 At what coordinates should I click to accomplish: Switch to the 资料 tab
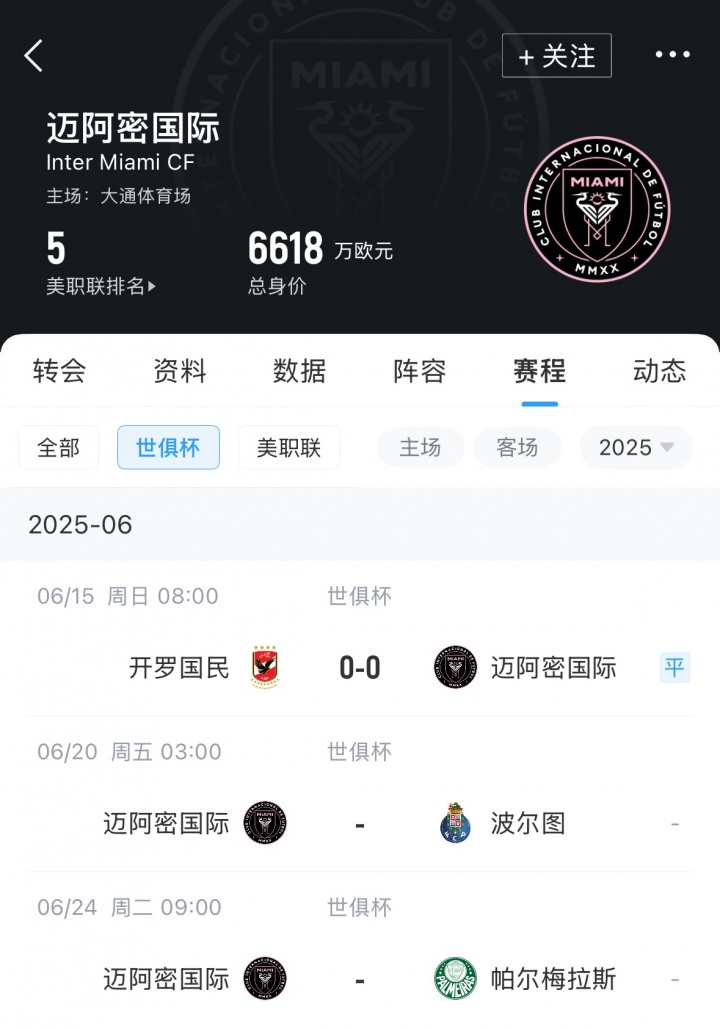180,371
